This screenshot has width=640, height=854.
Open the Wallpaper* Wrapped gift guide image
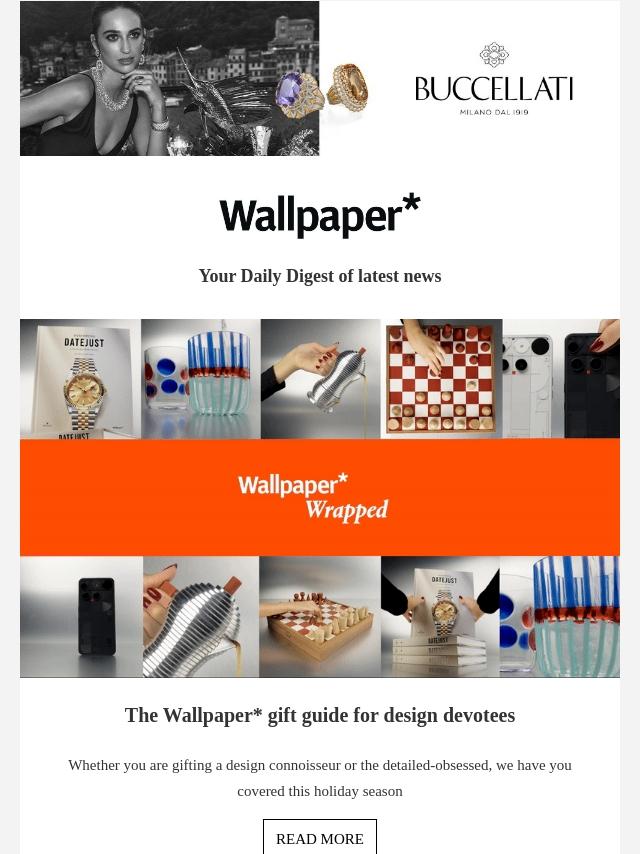(320, 498)
